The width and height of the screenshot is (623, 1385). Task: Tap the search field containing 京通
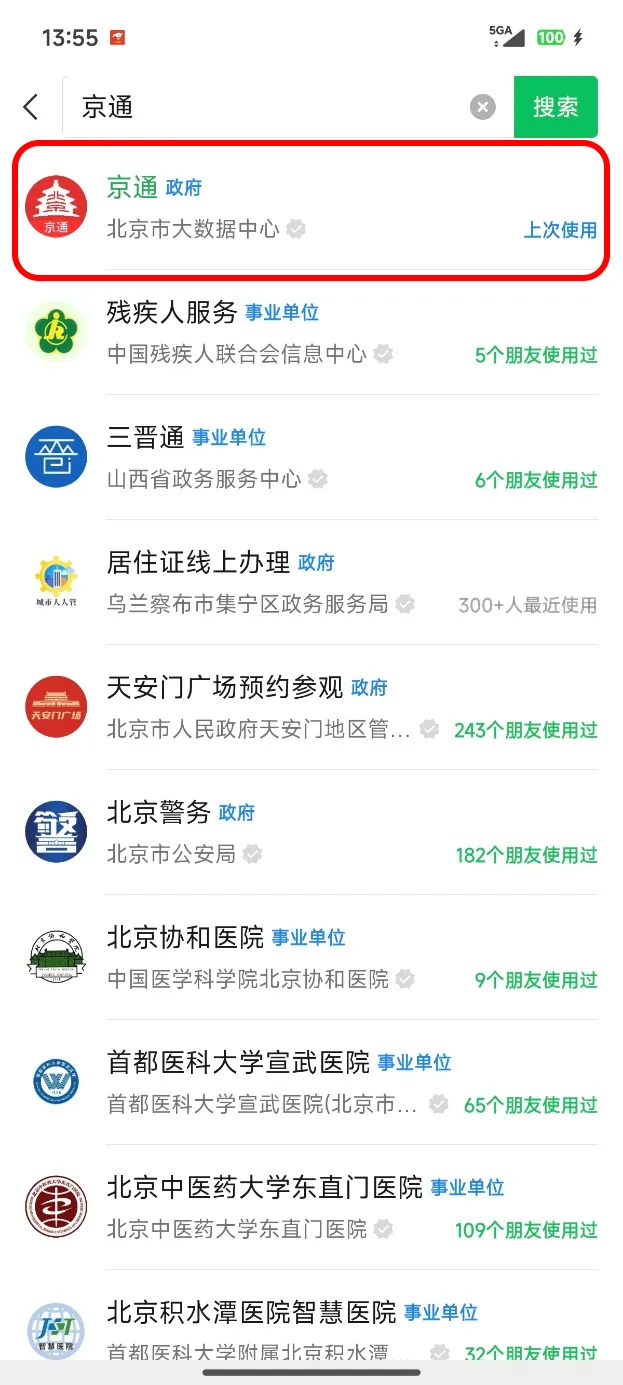(270, 107)
